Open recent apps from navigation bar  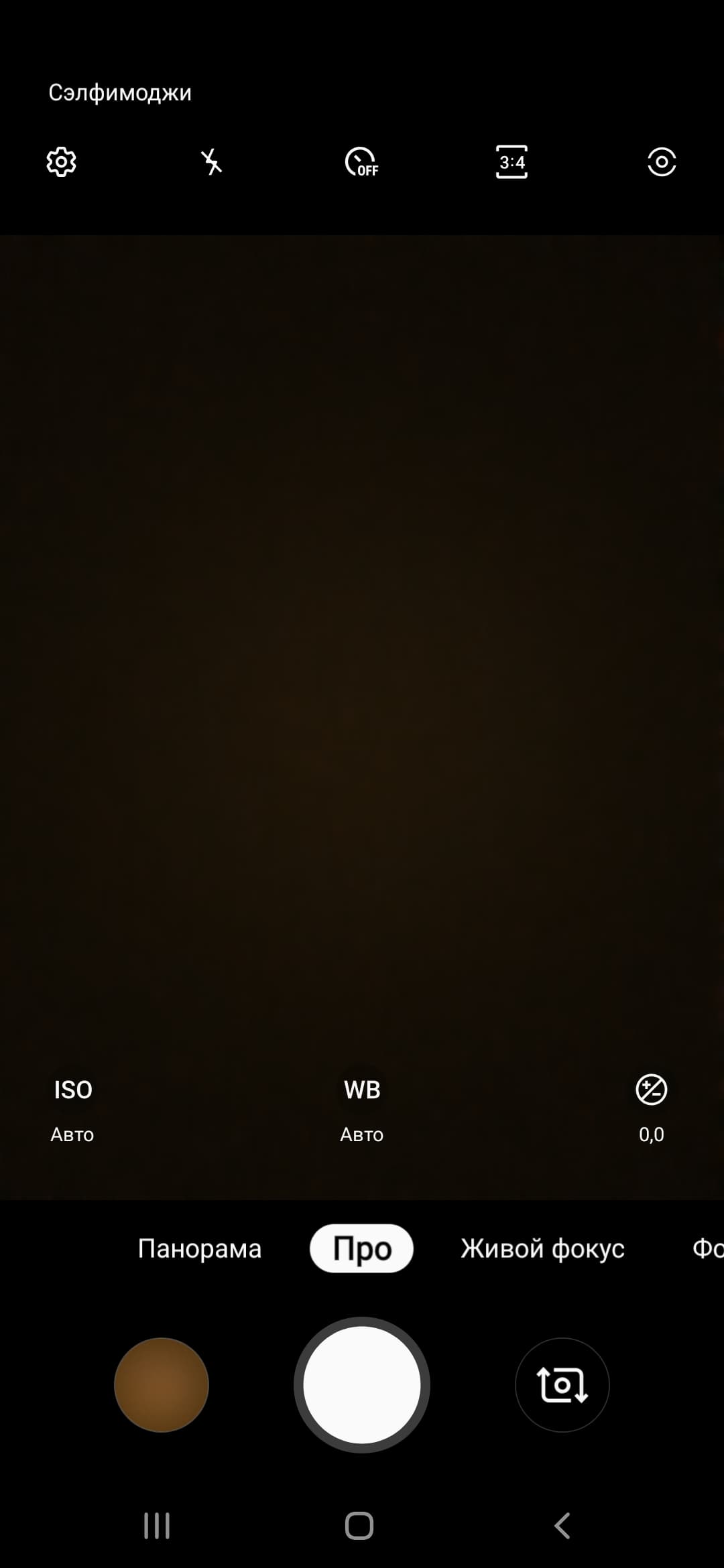click(x=157, y=1526)
